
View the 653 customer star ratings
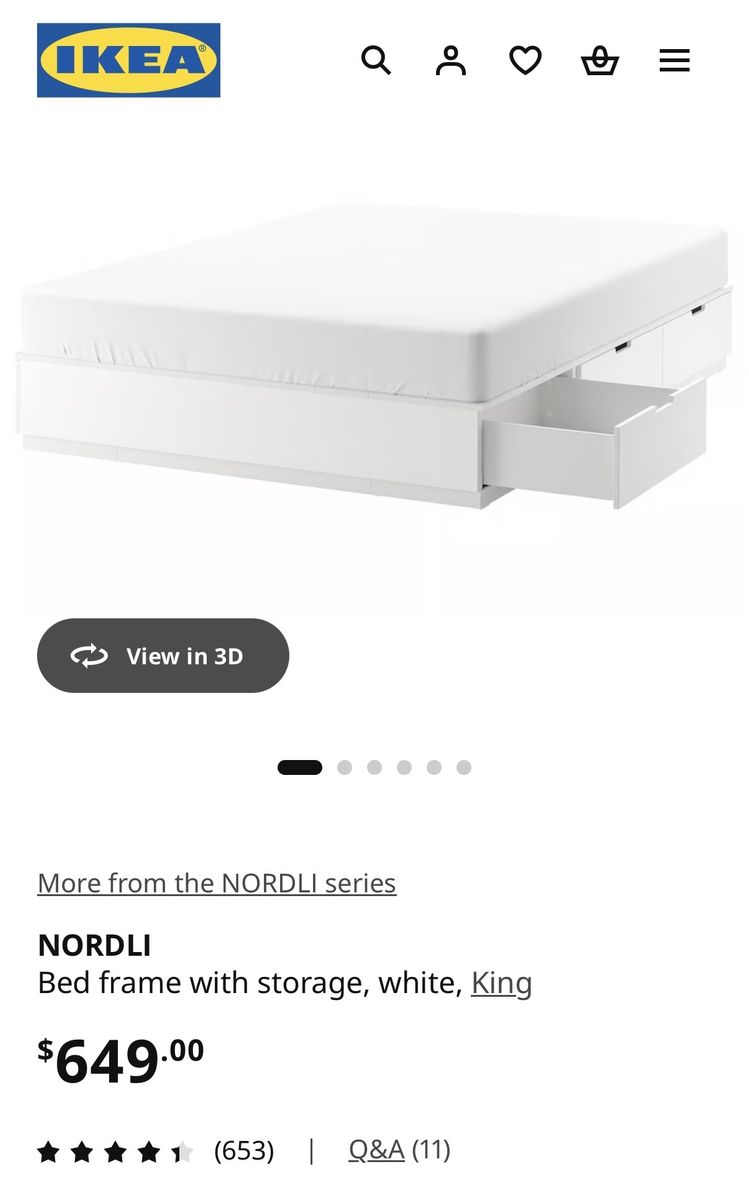coord(155,1152)
